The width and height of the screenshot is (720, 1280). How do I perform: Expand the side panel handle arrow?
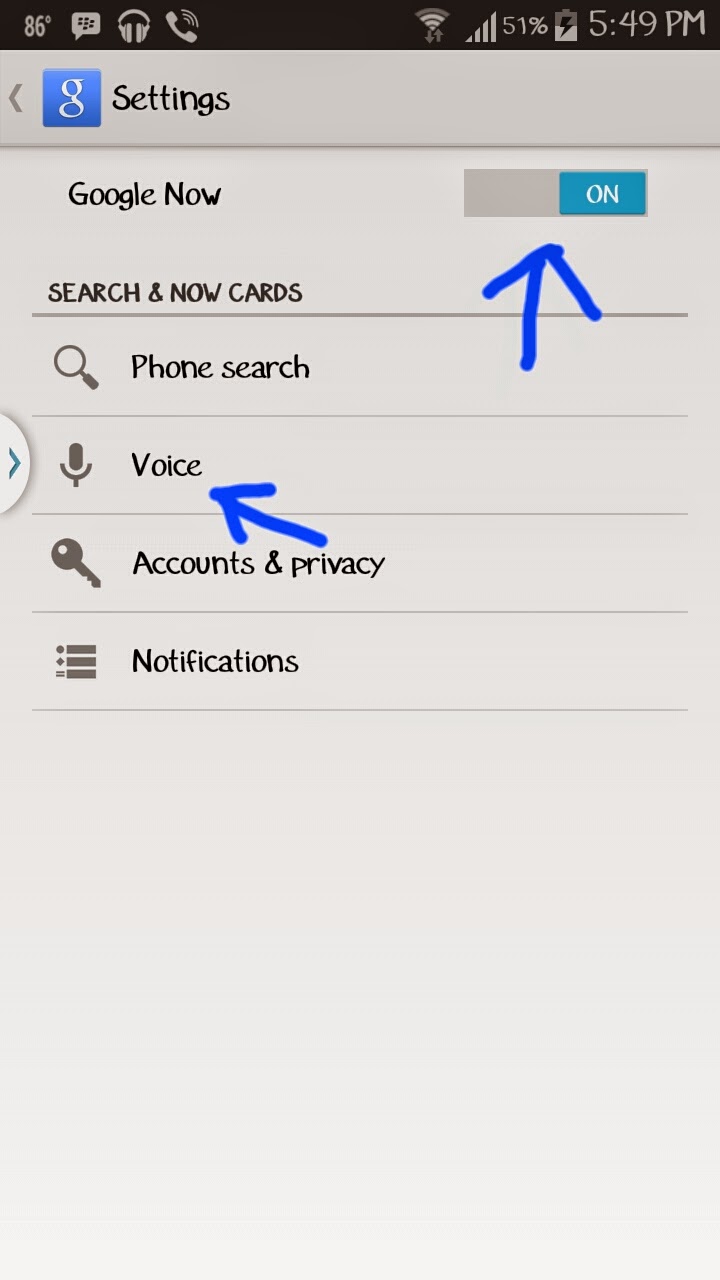click(13, 463)
